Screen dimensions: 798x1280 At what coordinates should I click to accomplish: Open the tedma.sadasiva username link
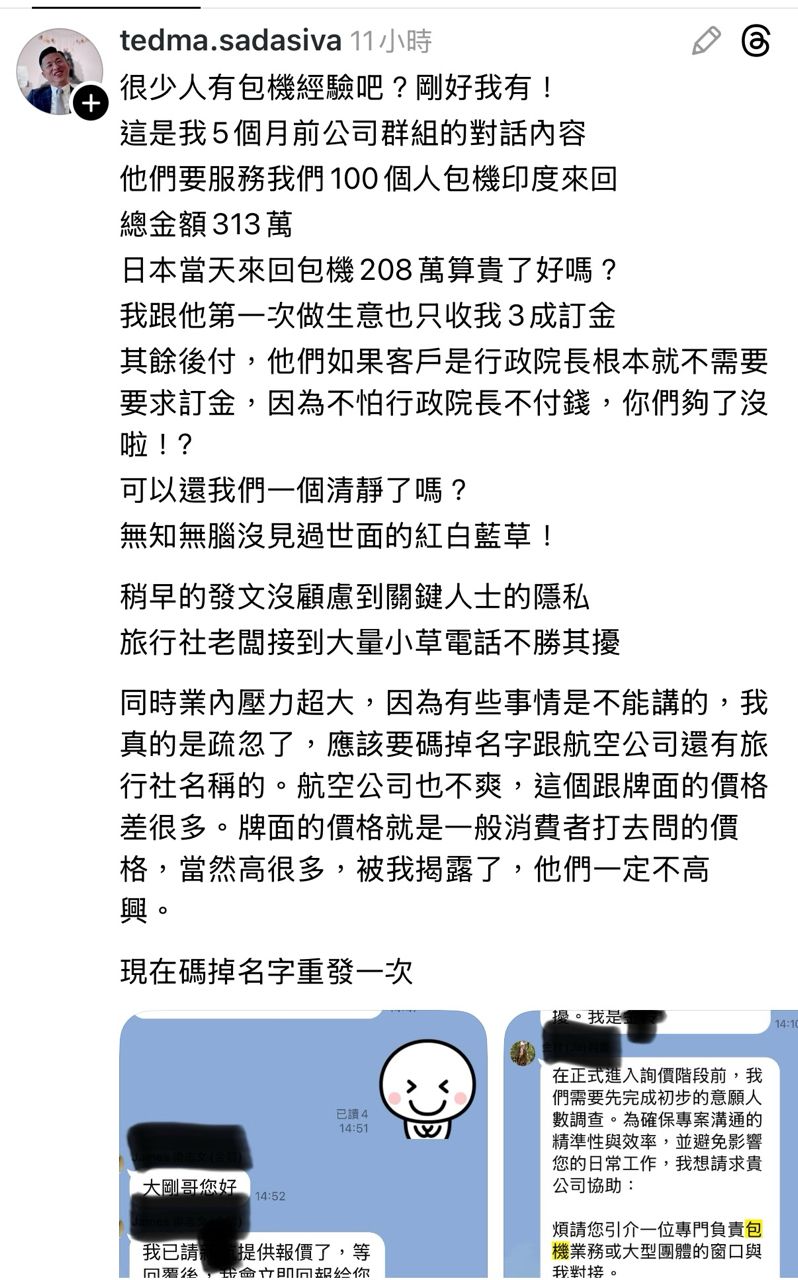coord(230,41)
